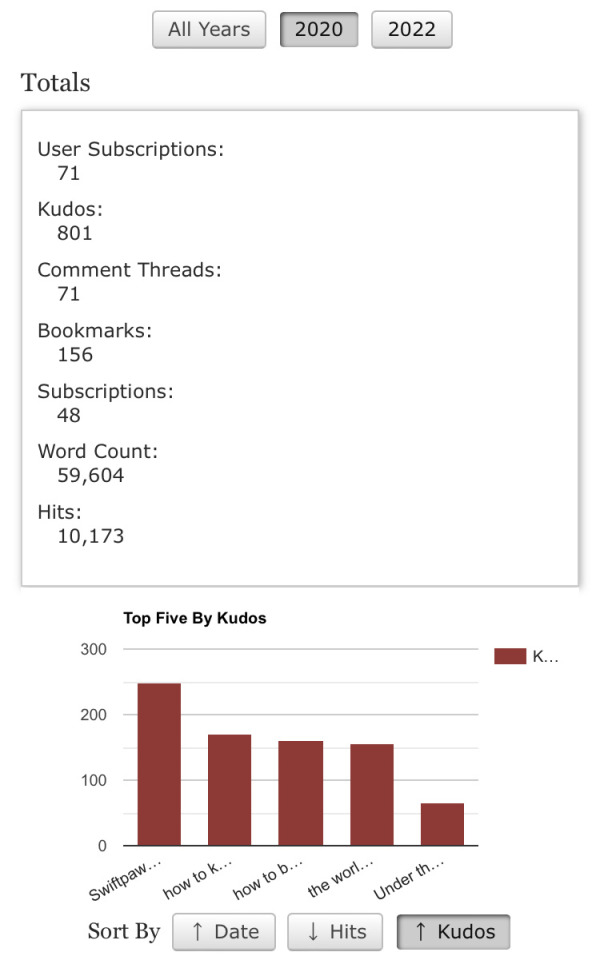Switch to 2022 statistics
This screenshot has width=600, height=960.
point(411,30)
